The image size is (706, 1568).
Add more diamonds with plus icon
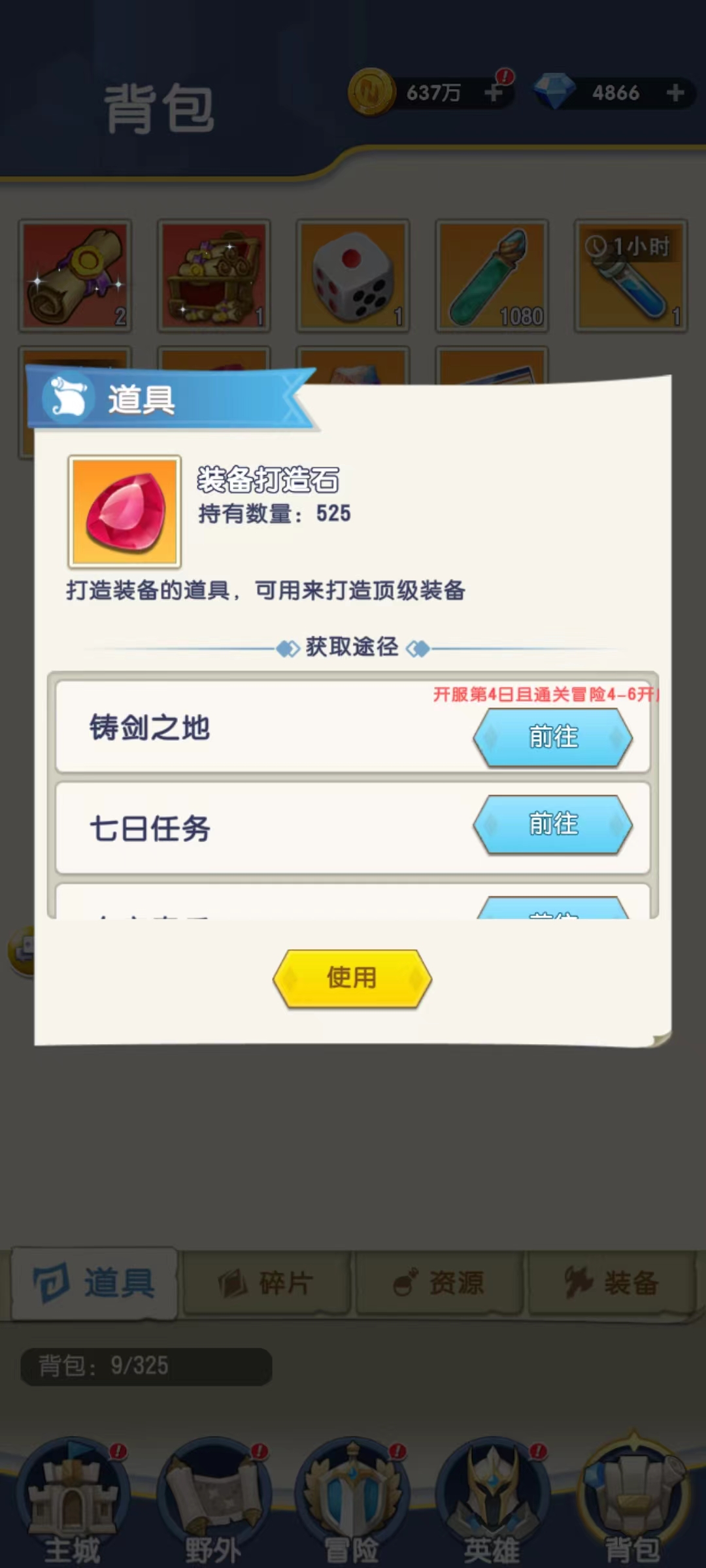[675, 93]
